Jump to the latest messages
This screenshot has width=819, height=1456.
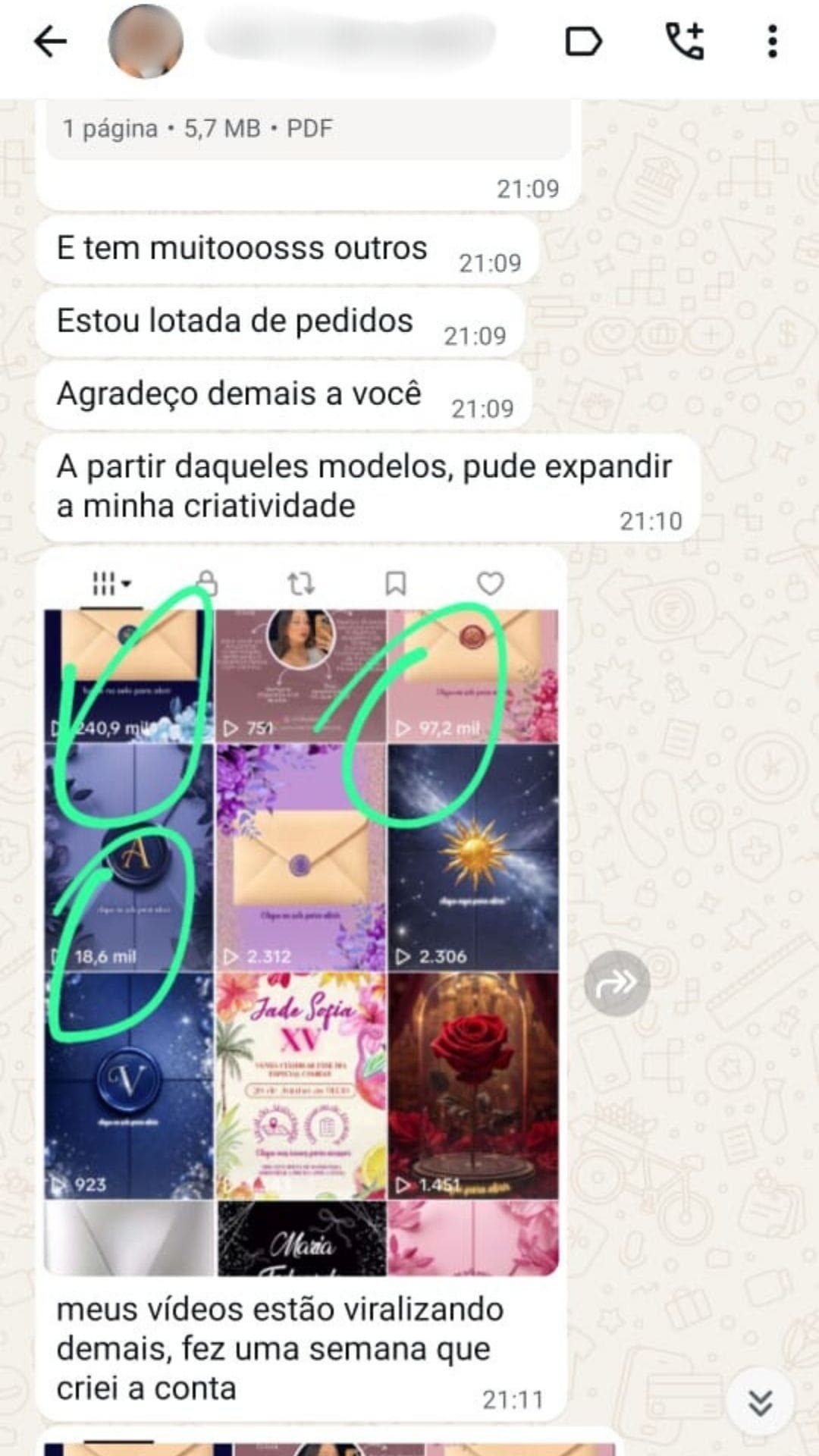[x=760, y=1404]
